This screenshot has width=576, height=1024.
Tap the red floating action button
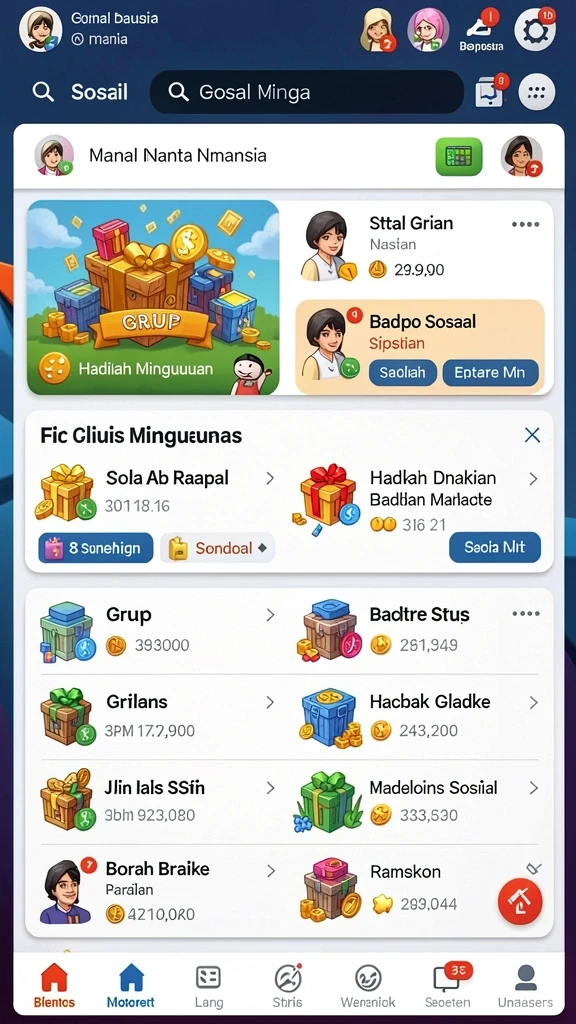click(520, 902)
